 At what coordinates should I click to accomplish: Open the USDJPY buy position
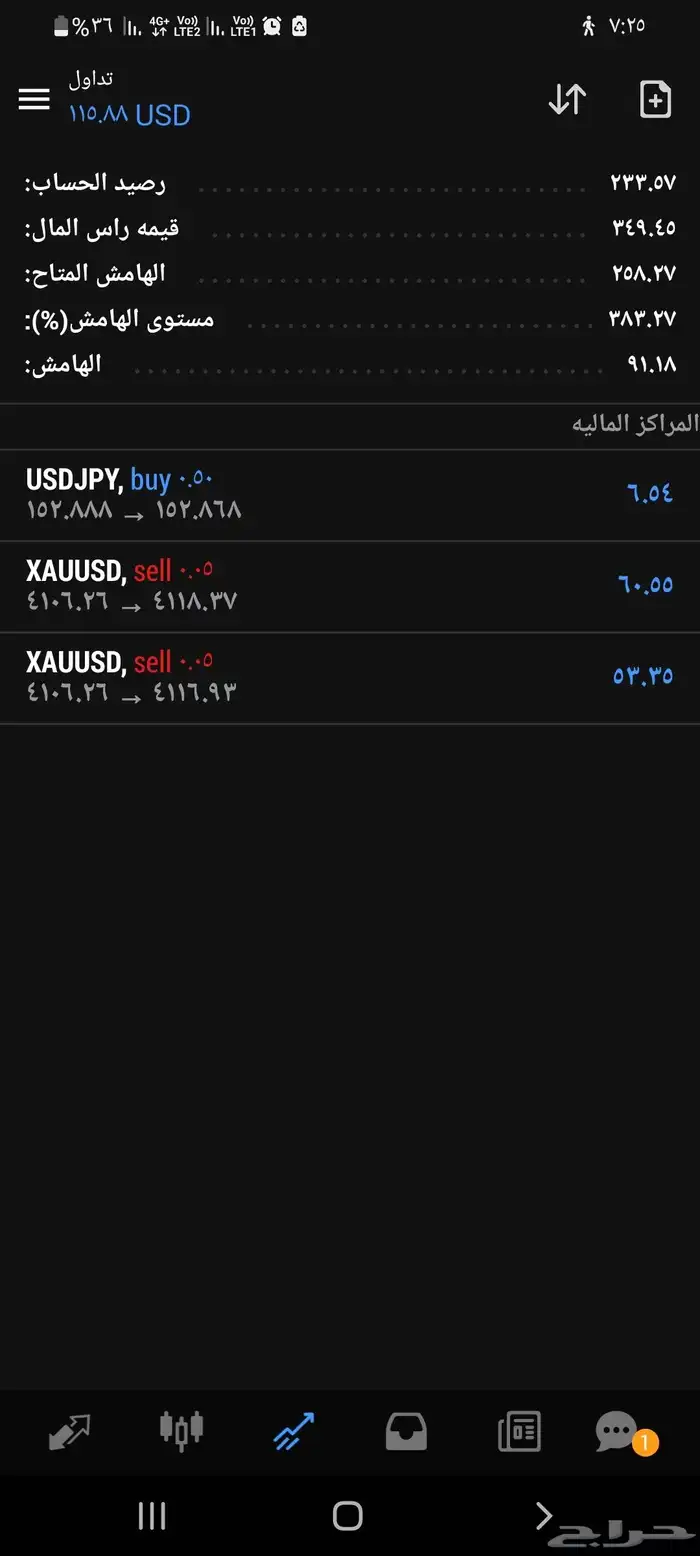[350, 495]
